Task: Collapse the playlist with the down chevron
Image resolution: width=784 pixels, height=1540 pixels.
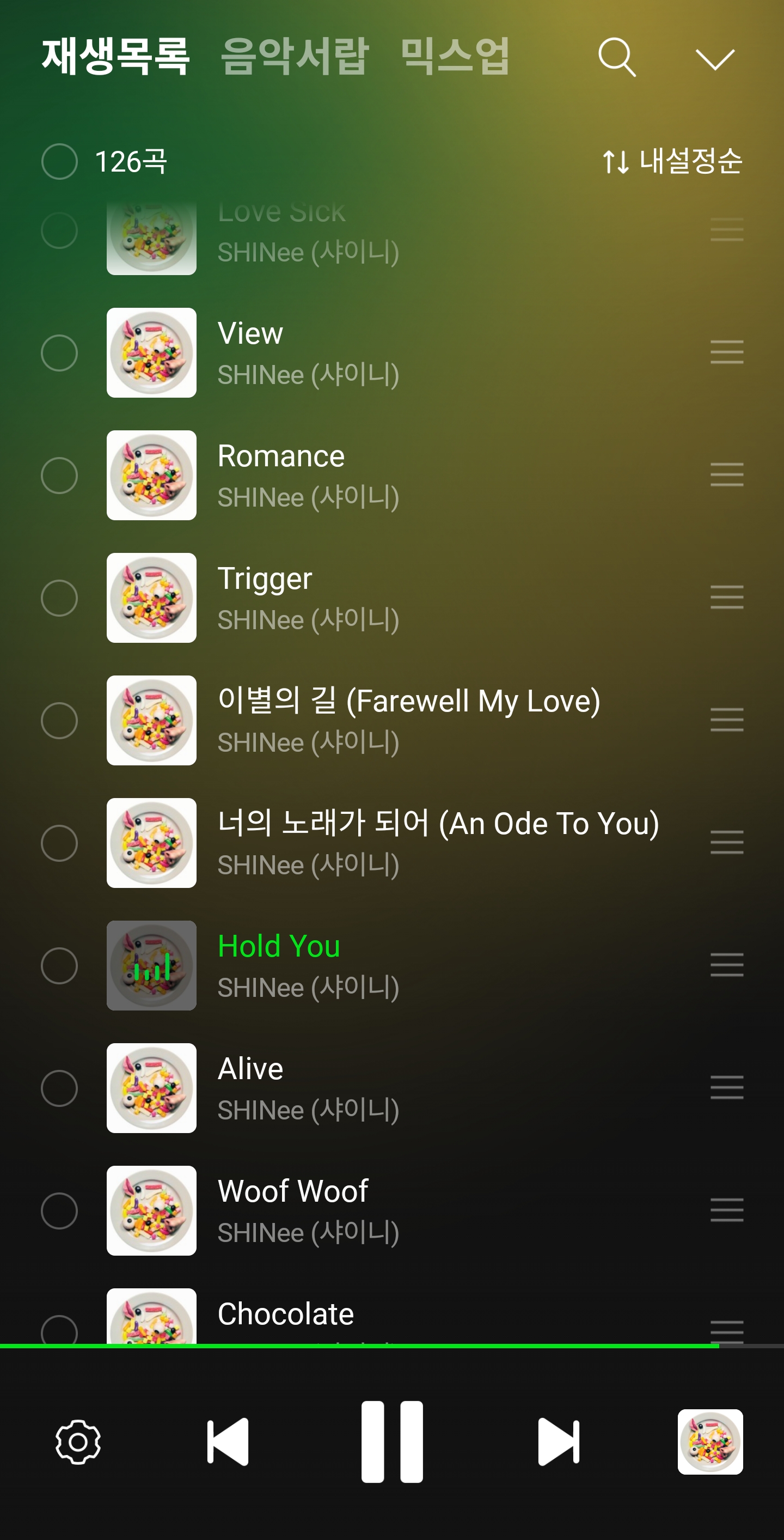Action: (x=715, y=59)
